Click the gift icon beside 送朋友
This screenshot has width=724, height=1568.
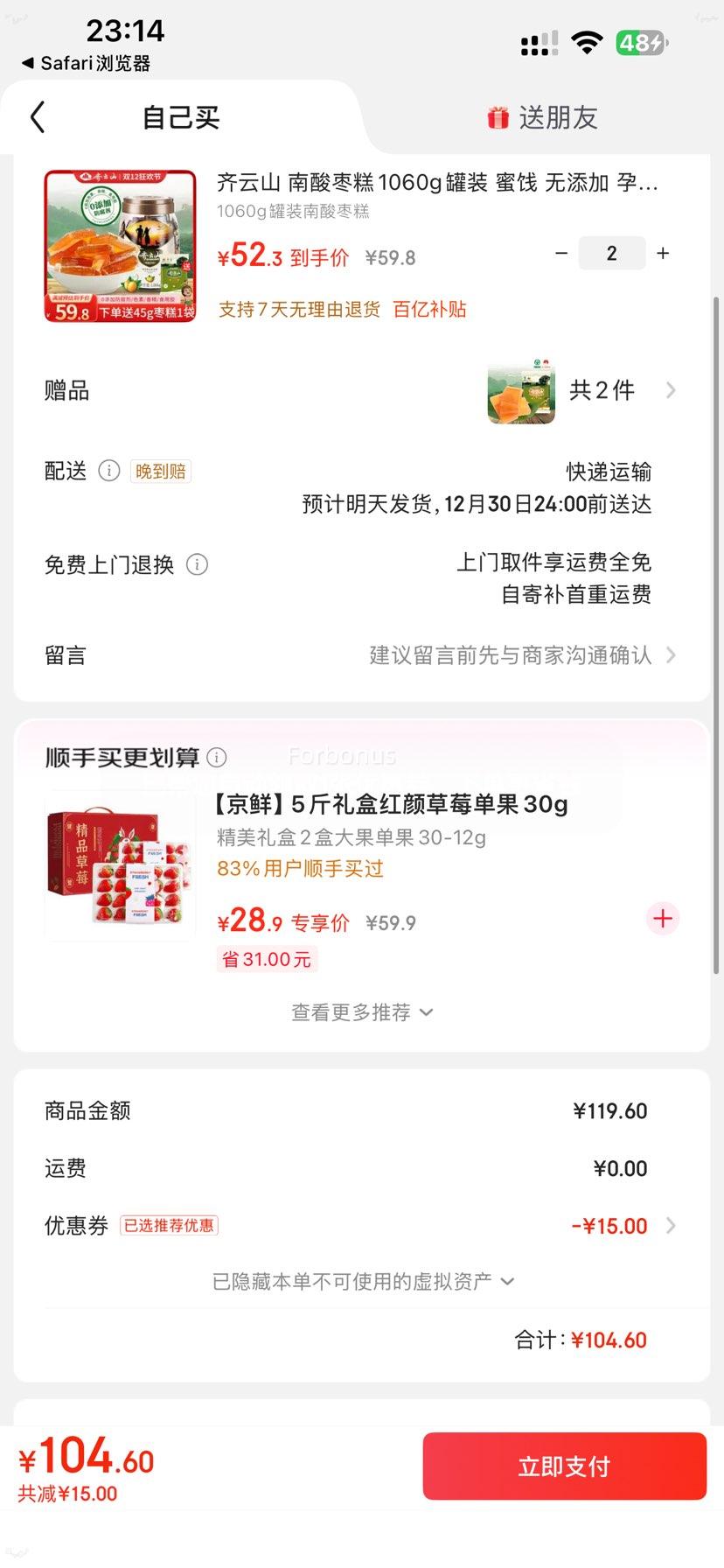(x=497, y=116)
